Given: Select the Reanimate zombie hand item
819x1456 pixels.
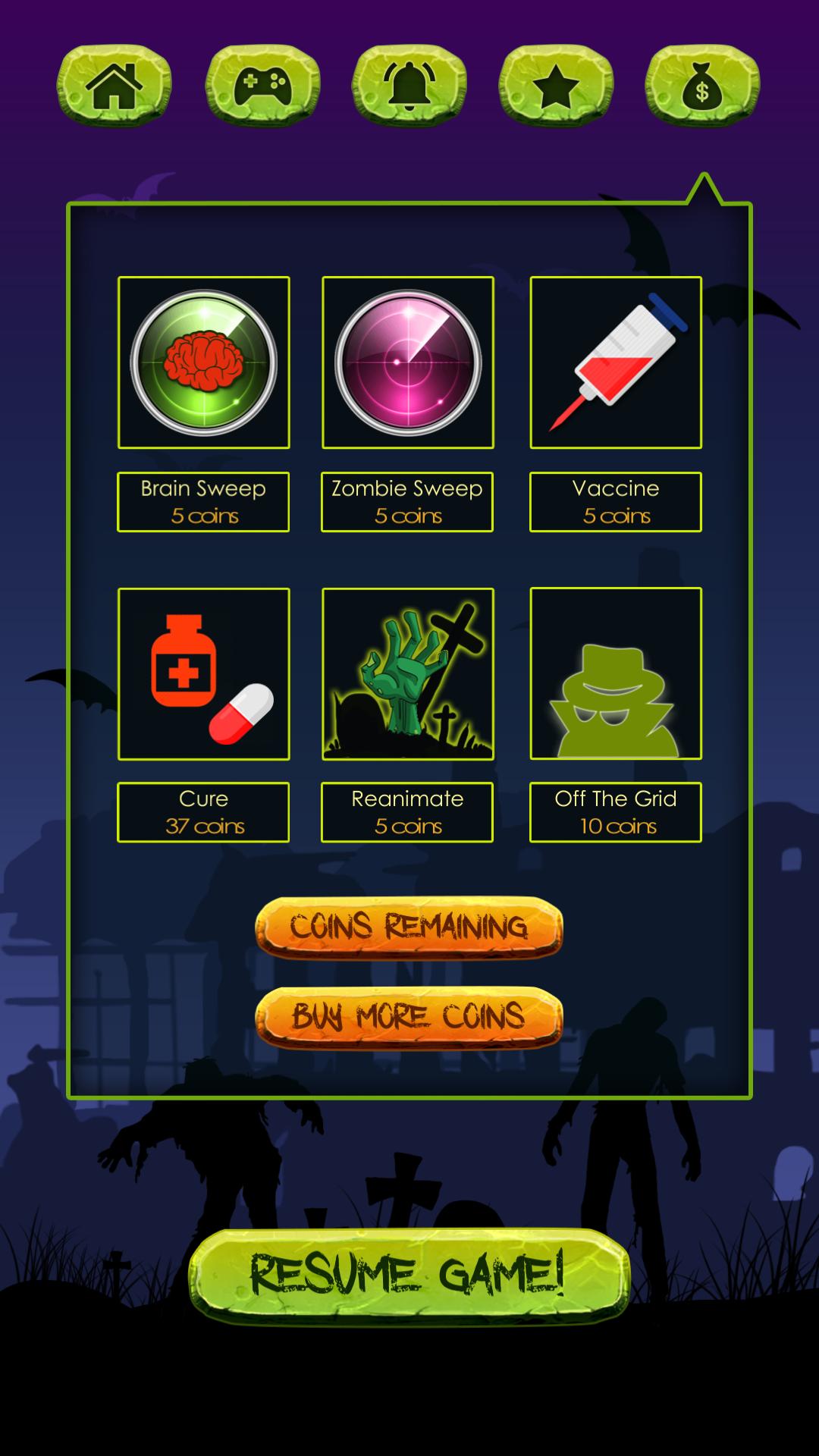Looking at the screenshot, I should pyautogui.click(x=408, y=673).
